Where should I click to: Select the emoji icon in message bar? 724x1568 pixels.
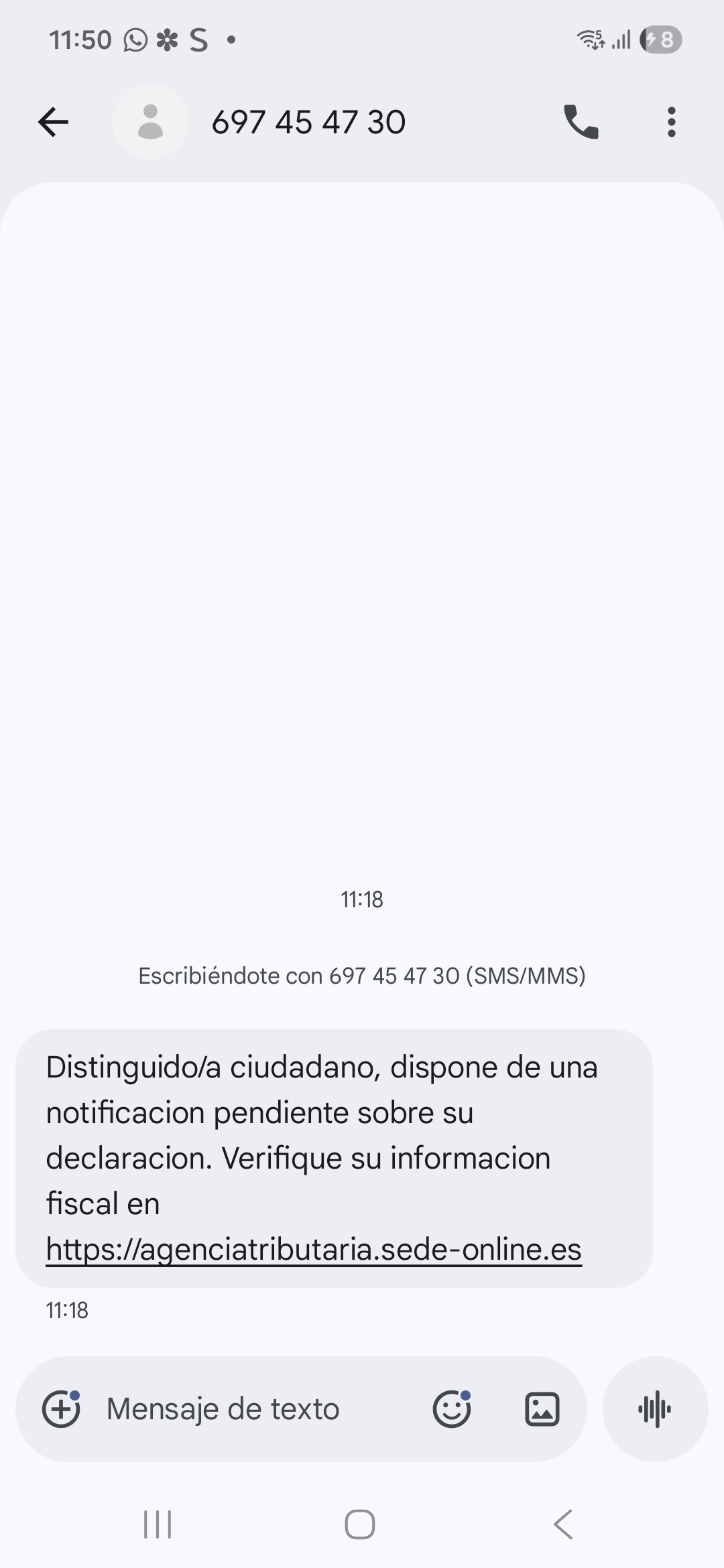452,1409
